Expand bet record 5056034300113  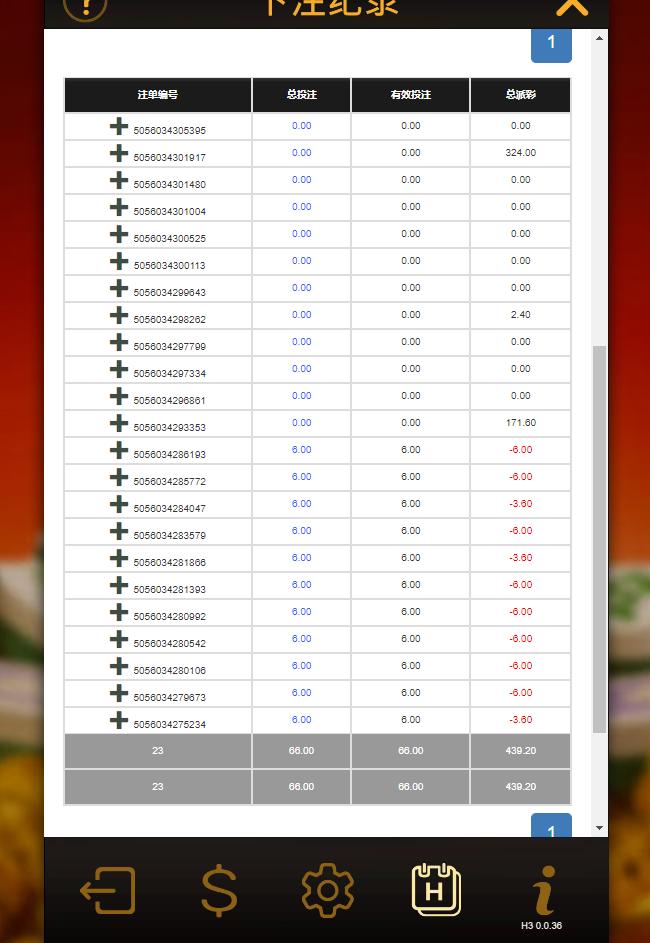[x=119, y=262]
